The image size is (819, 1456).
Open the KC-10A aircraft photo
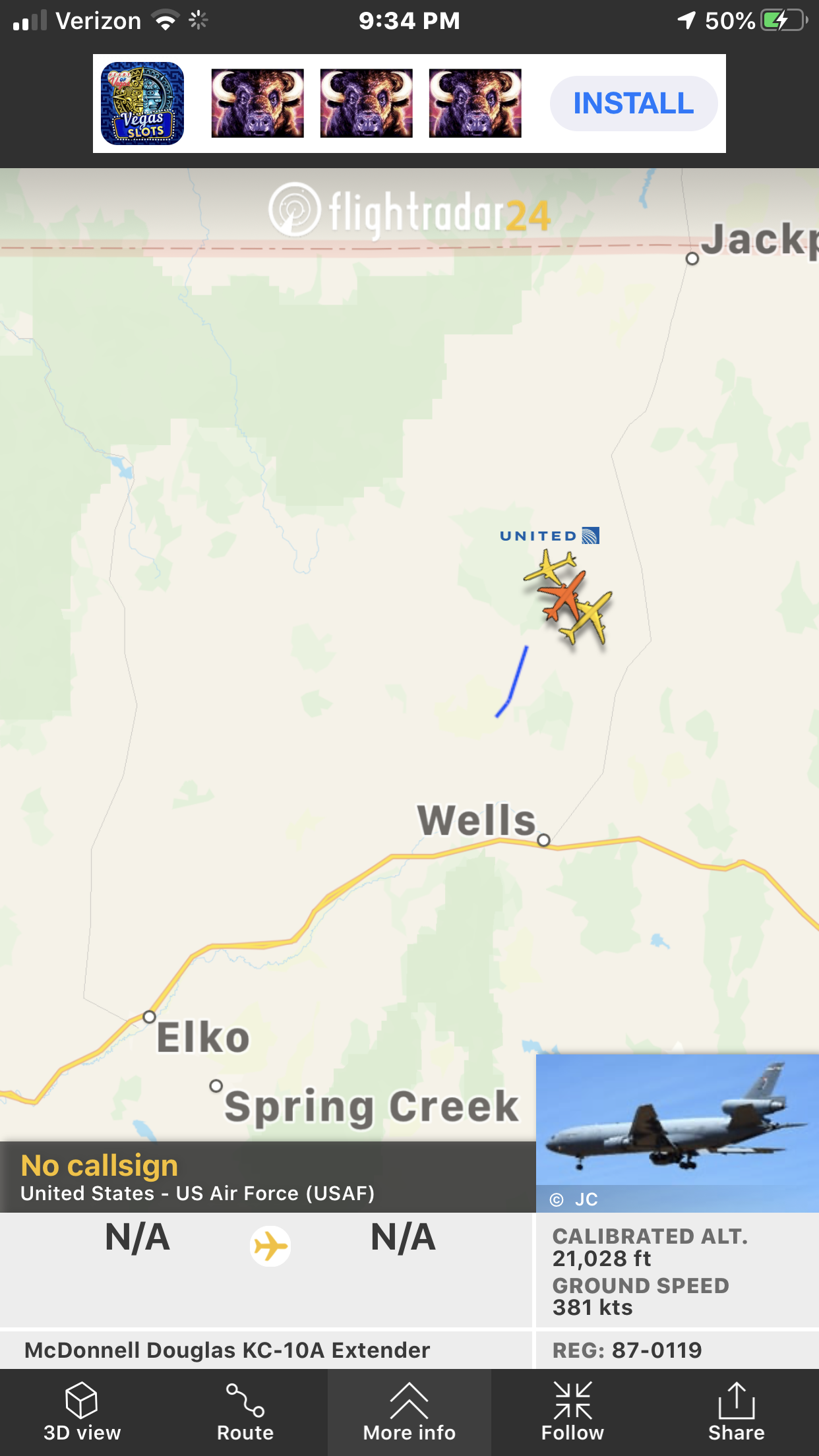(x=677, y=1133)
